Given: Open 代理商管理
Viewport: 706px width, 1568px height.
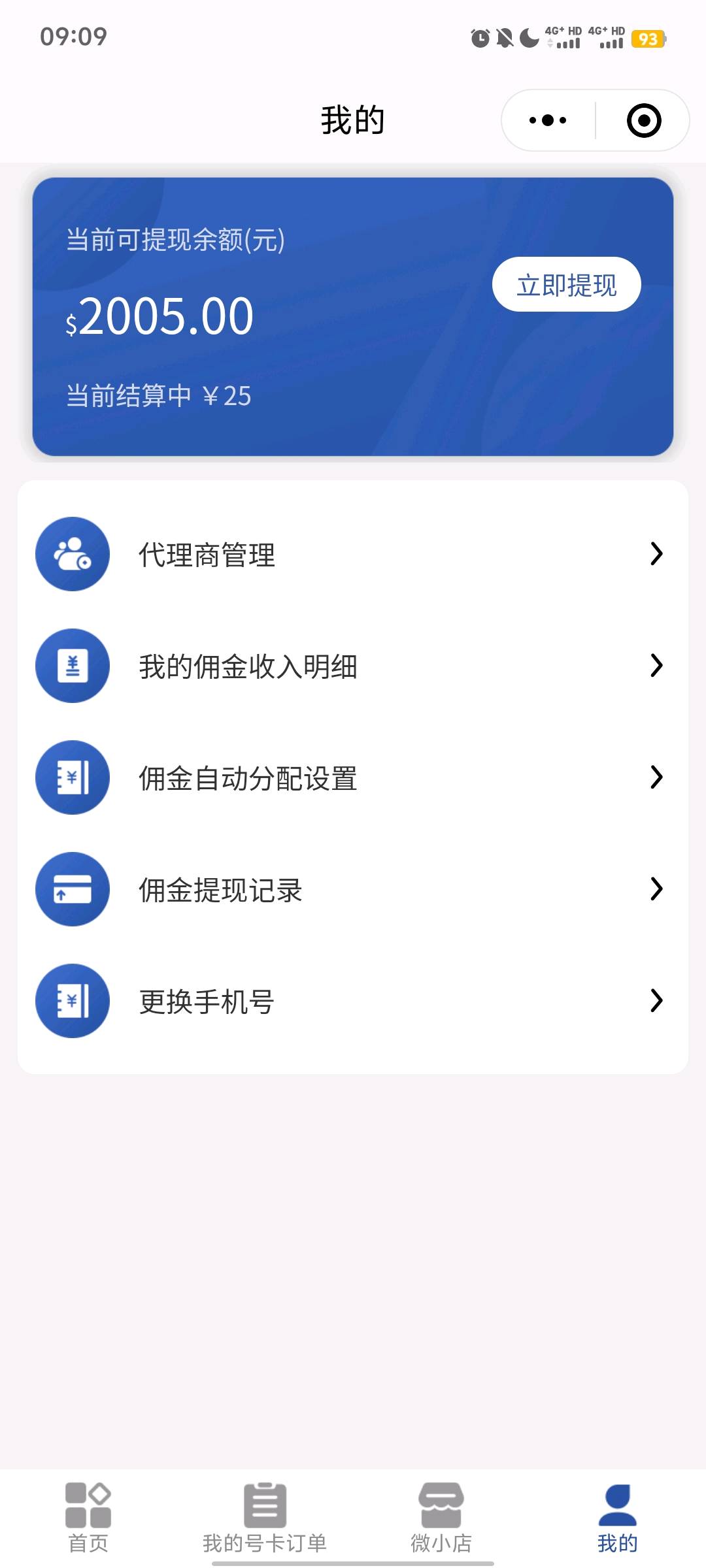Looking at the screenshot, I should point(353,554).
